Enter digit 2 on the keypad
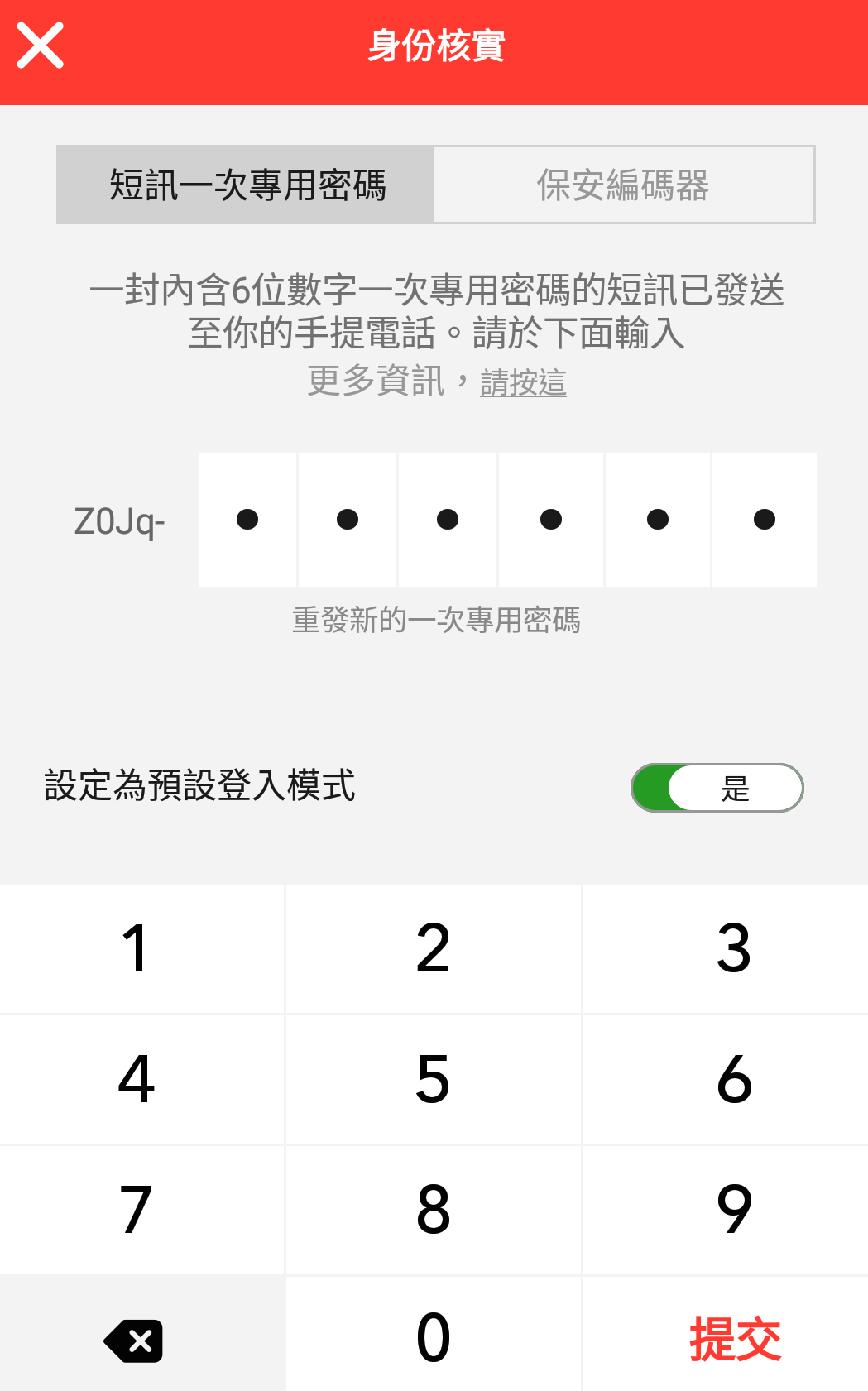 [x=433, y=948]
